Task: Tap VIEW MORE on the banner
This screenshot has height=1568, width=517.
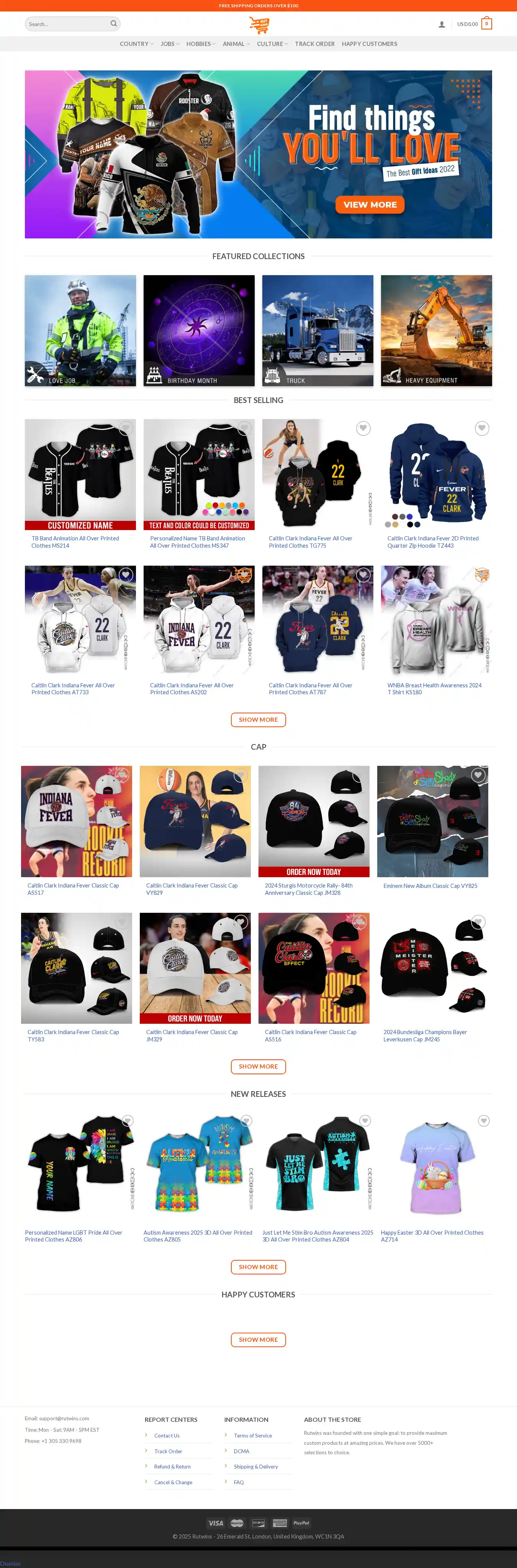Action: [370, 204]
